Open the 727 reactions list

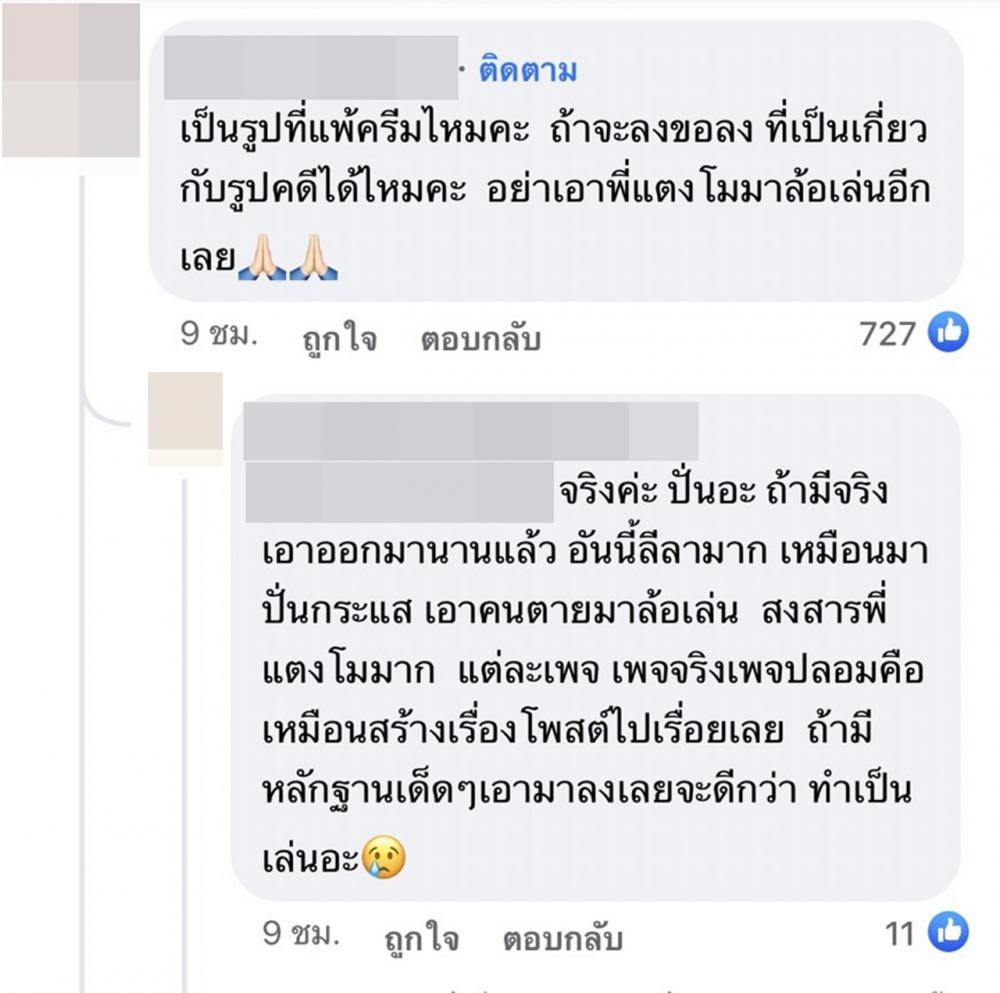[x=913, y=334]
